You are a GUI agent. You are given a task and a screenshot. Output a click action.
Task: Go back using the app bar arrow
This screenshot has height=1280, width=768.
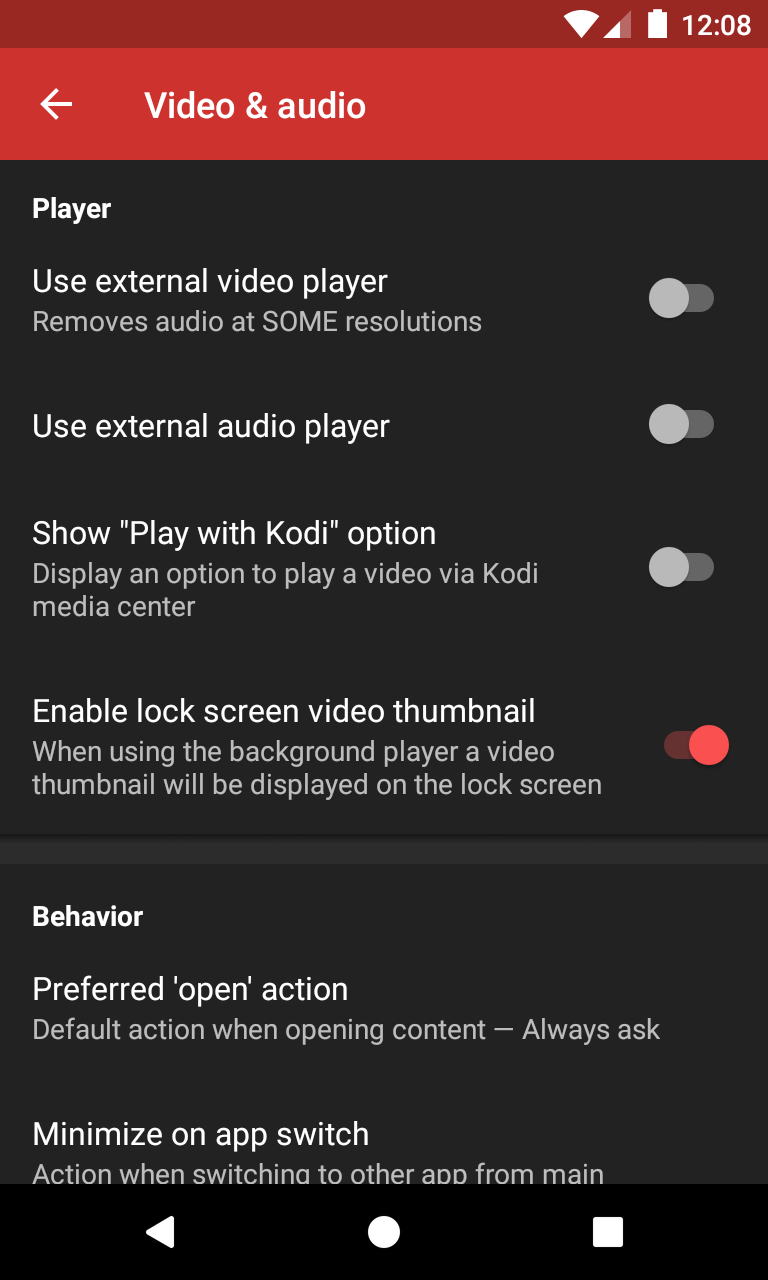[x=56, y=104]
